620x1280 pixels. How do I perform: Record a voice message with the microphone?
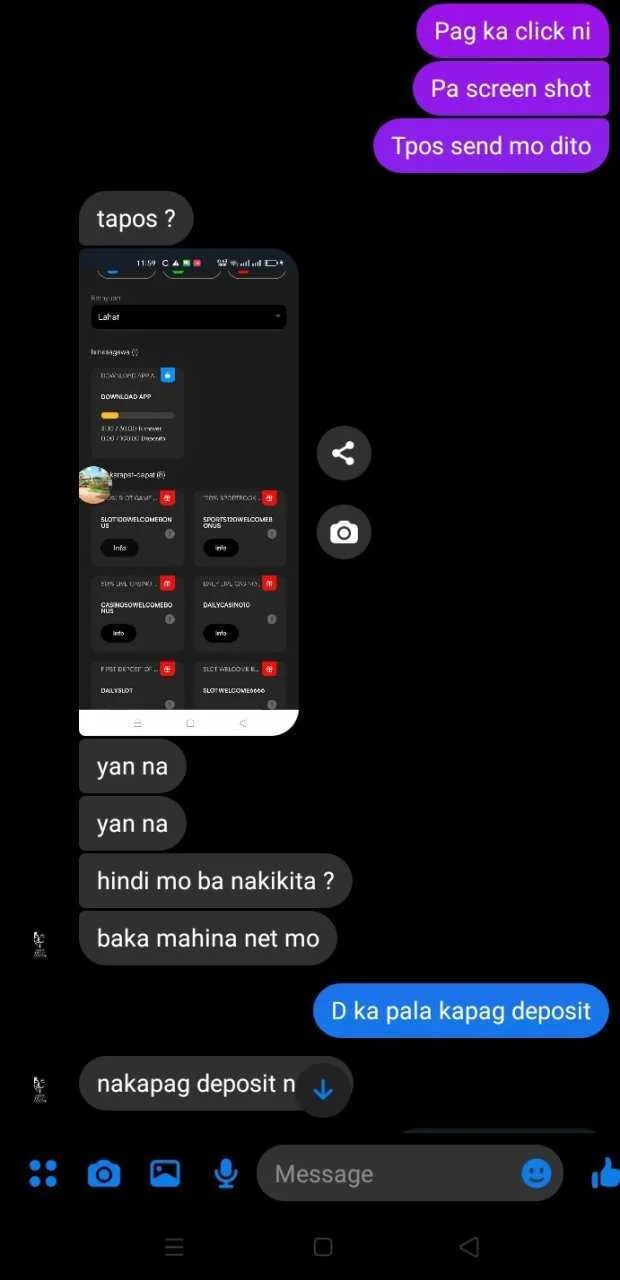[227, 1174]
